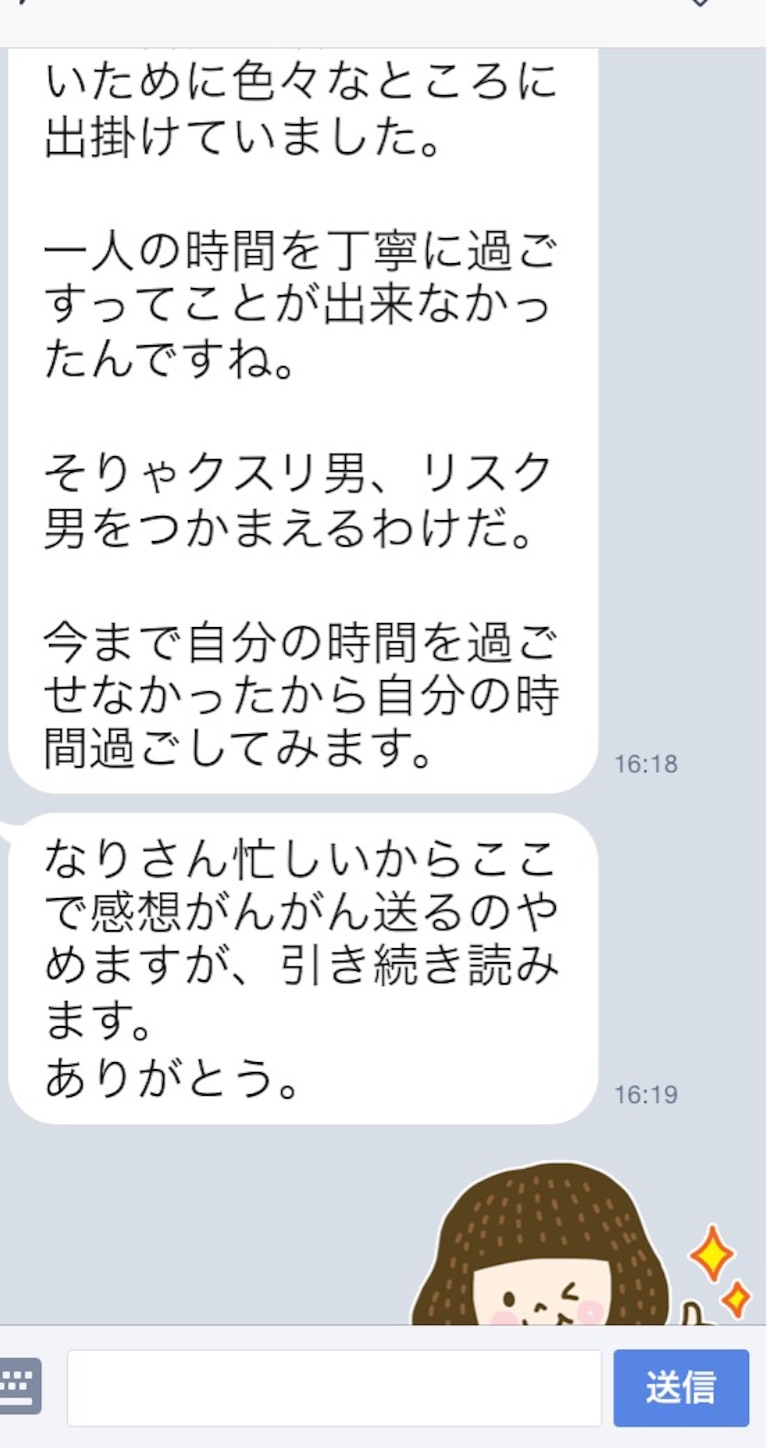Tap inside the empty message input field
Viewport: 768px width, 1448px height.
[x=335, y=1387]
